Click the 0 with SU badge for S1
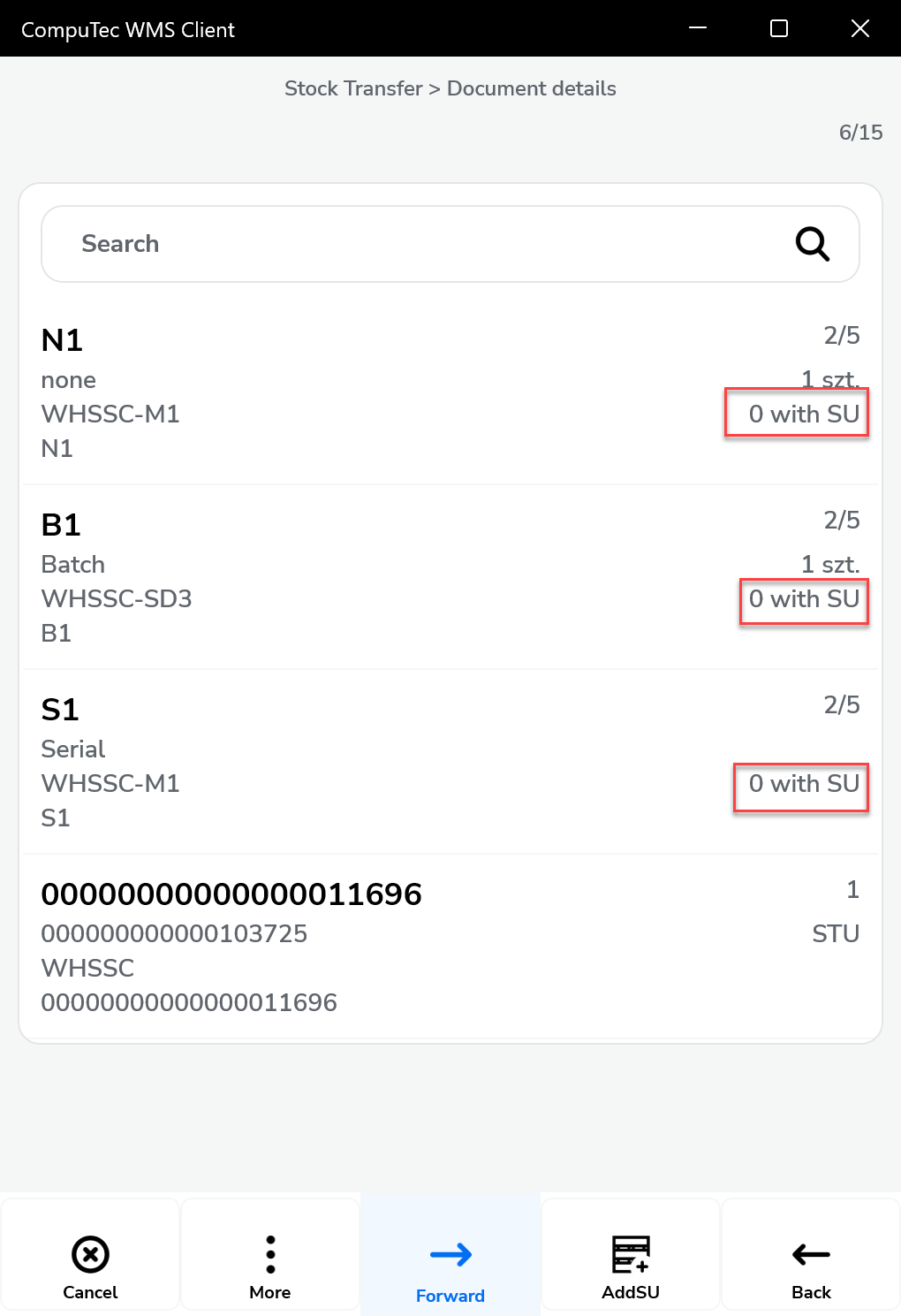The height and width of the screenshot is (1316, 901). 800,786
